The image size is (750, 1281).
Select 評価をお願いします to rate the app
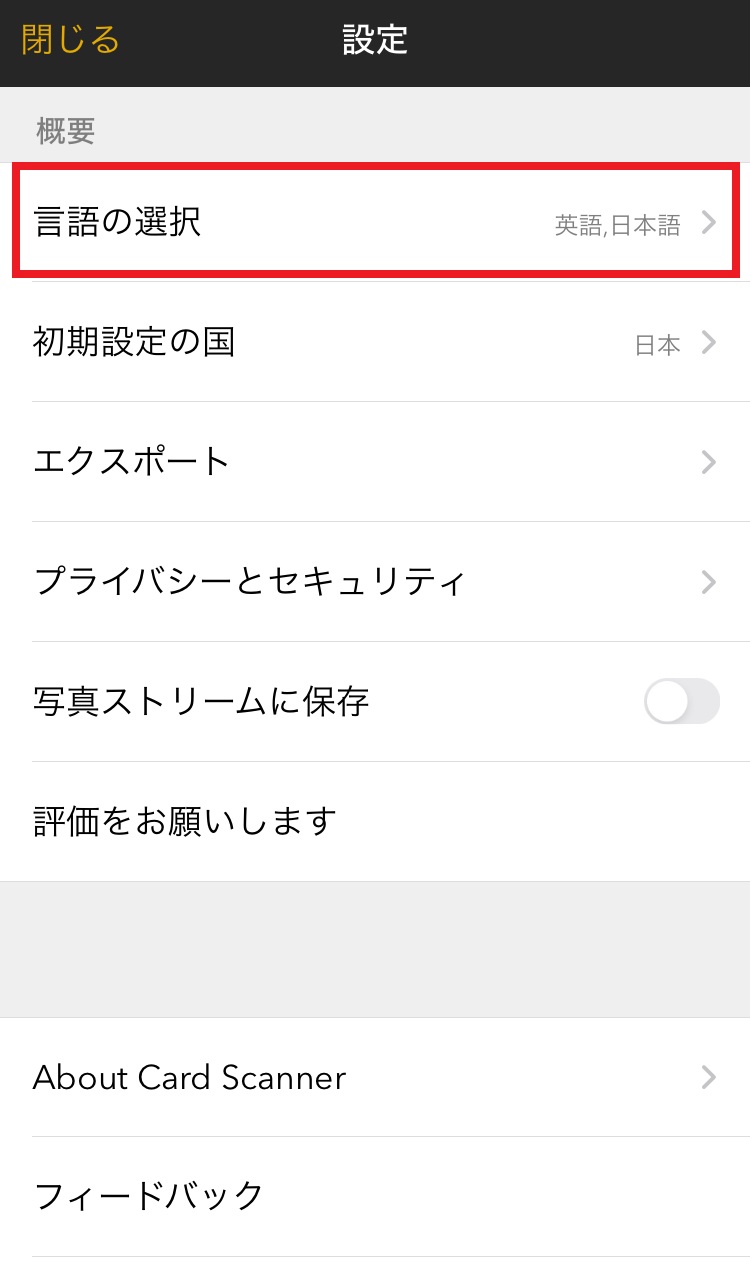(x=375, y=821)
